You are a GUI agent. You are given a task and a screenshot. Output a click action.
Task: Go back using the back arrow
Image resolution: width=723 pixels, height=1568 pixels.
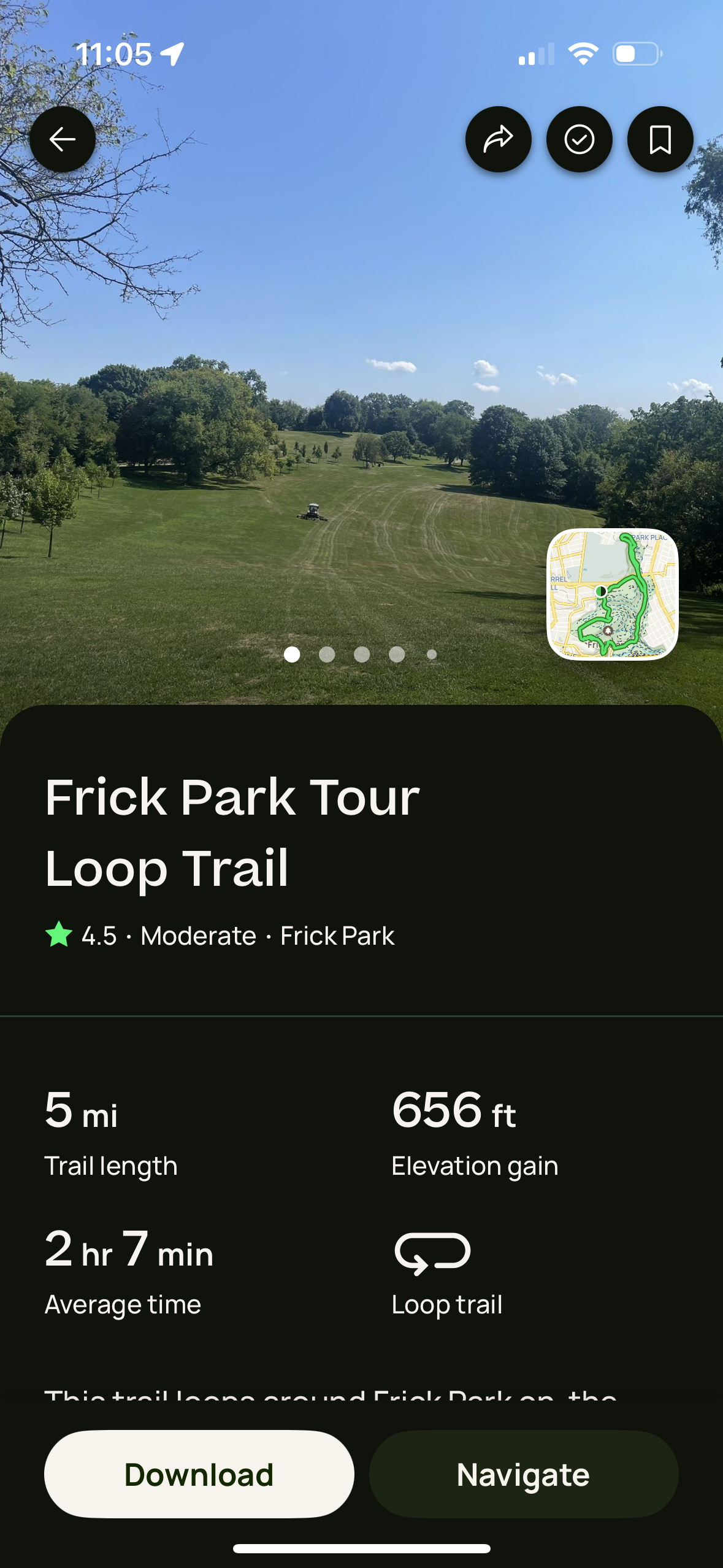(x=62, y=139)
